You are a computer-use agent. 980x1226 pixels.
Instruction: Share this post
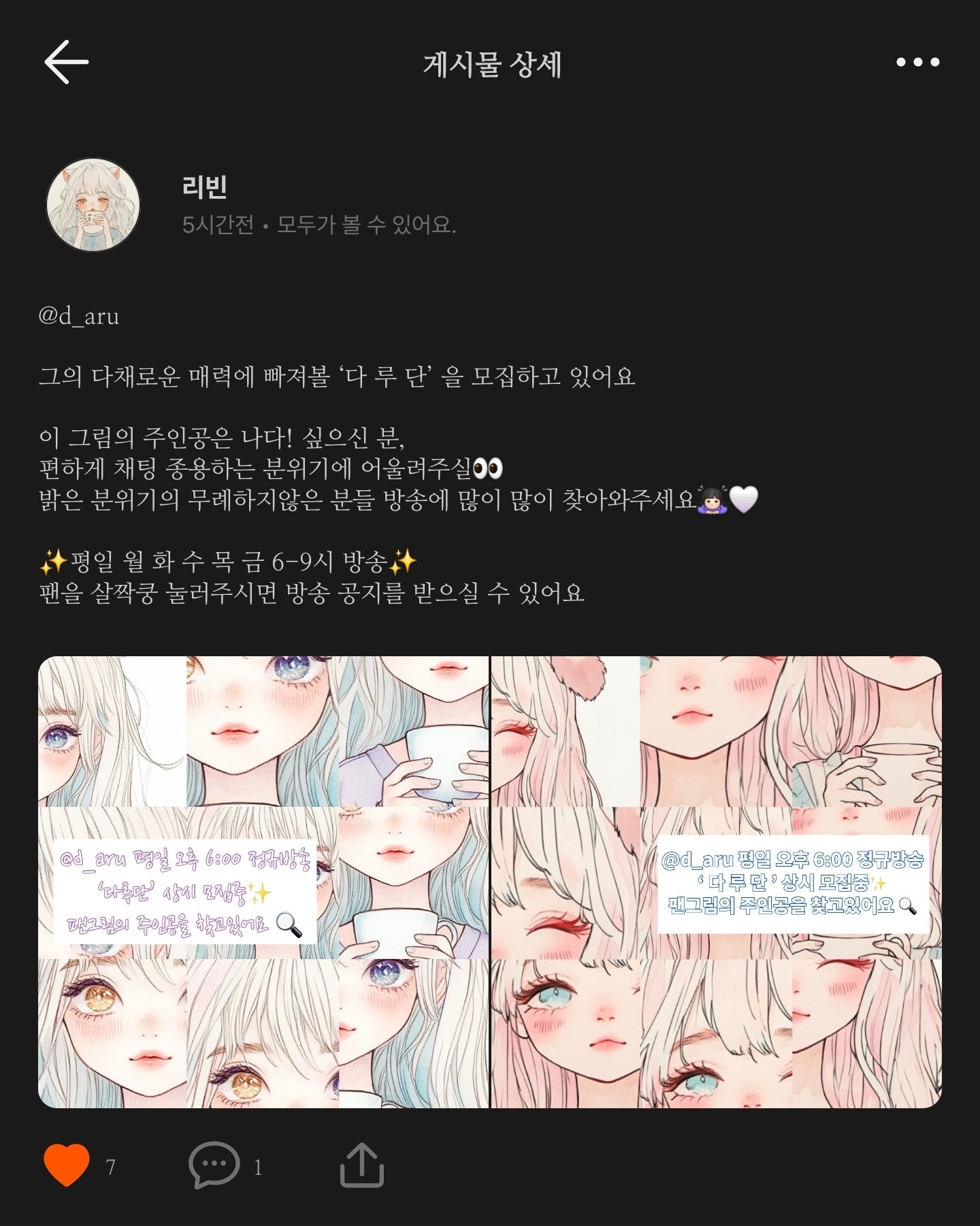click(x=361, y=1166)
